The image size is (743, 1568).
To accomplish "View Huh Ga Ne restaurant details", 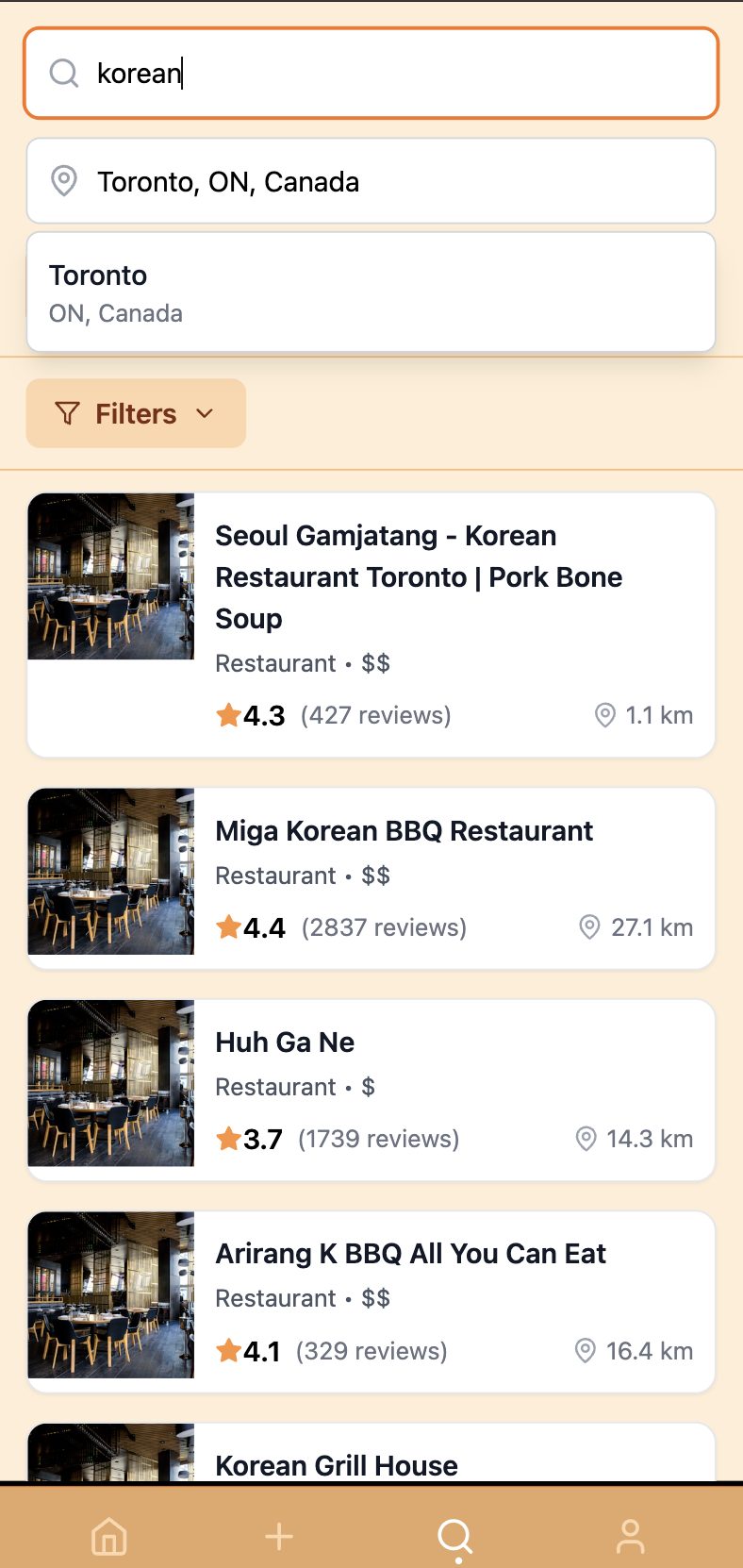I will pyautogui.click(x=371, y=1090).
